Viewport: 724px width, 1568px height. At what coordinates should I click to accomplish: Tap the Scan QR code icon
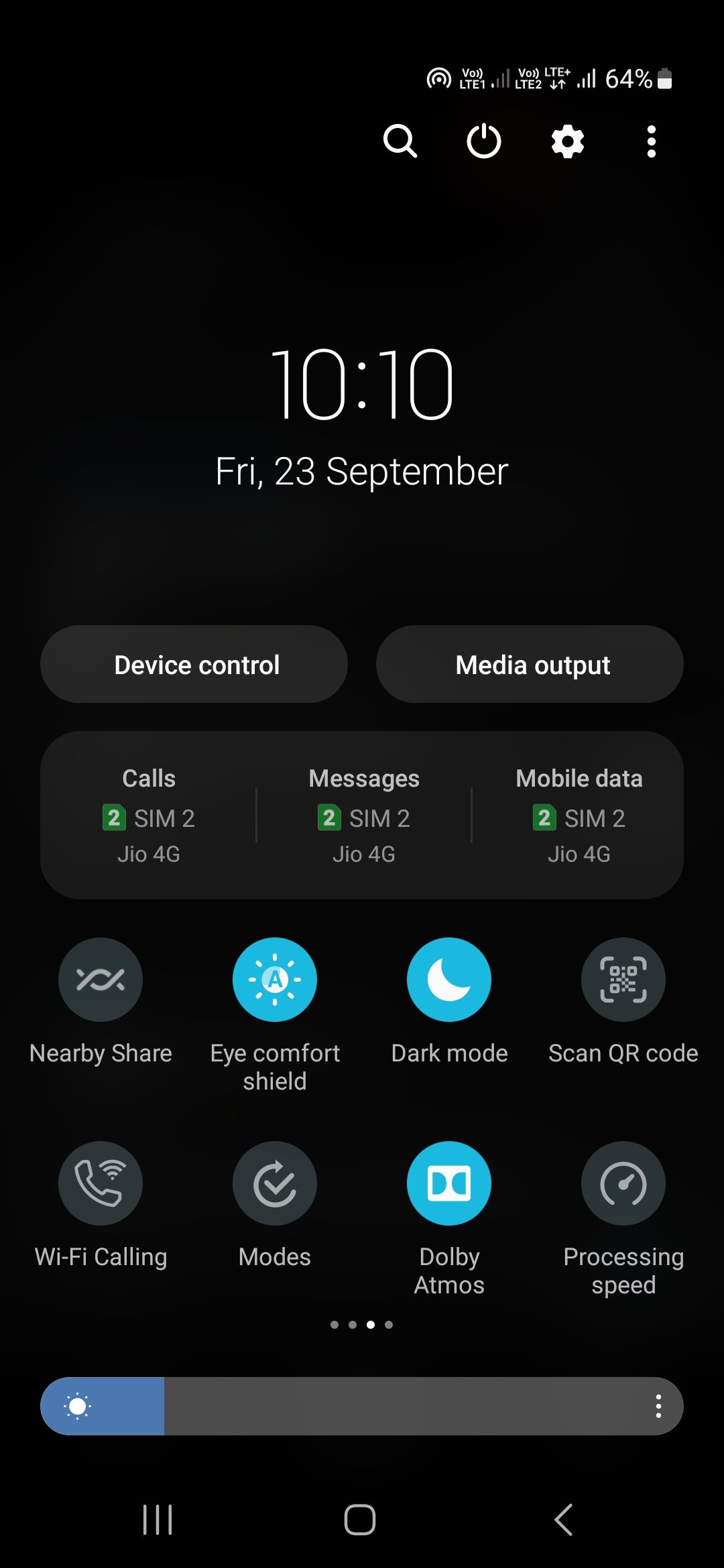[x=623, y=979]
